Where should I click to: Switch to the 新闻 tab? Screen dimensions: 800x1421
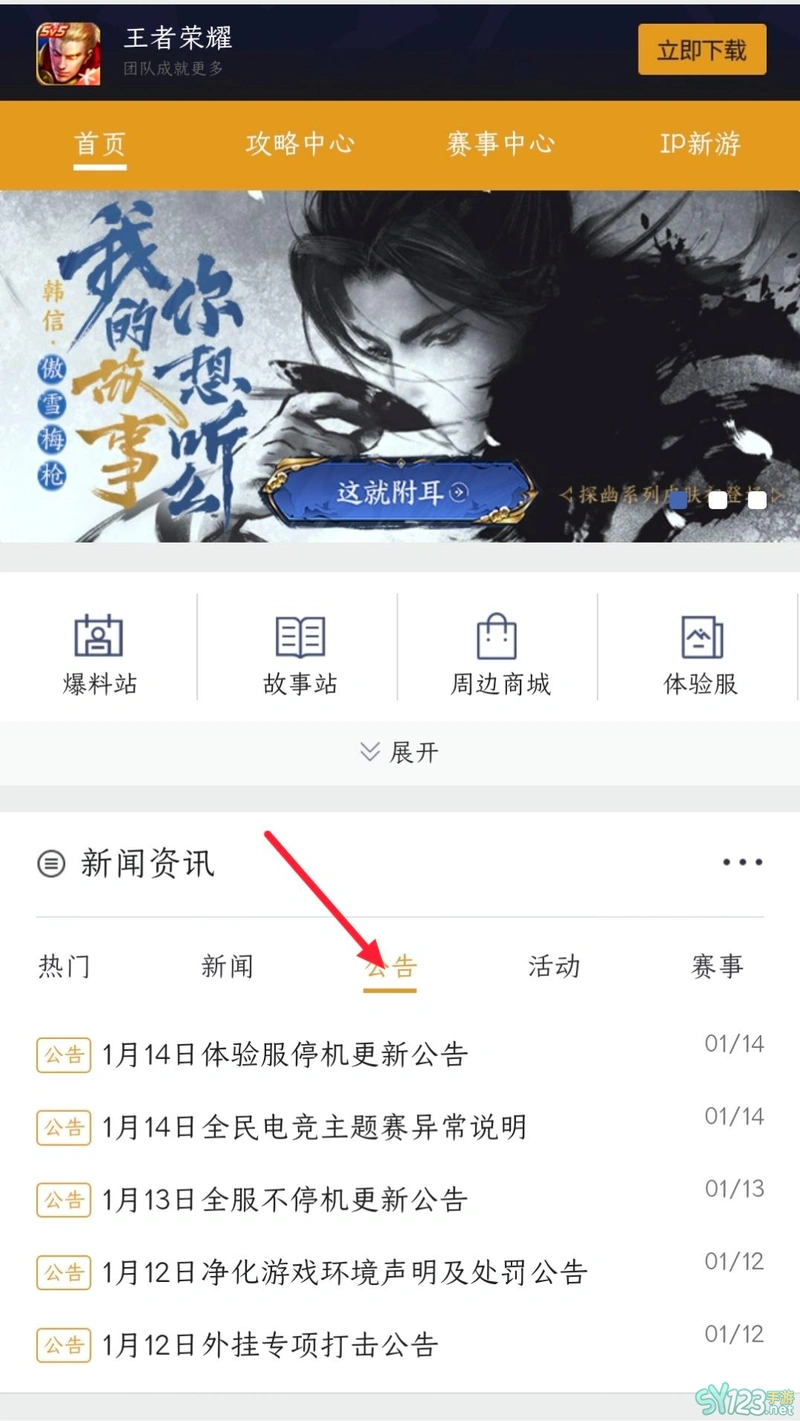click(227, 966)
